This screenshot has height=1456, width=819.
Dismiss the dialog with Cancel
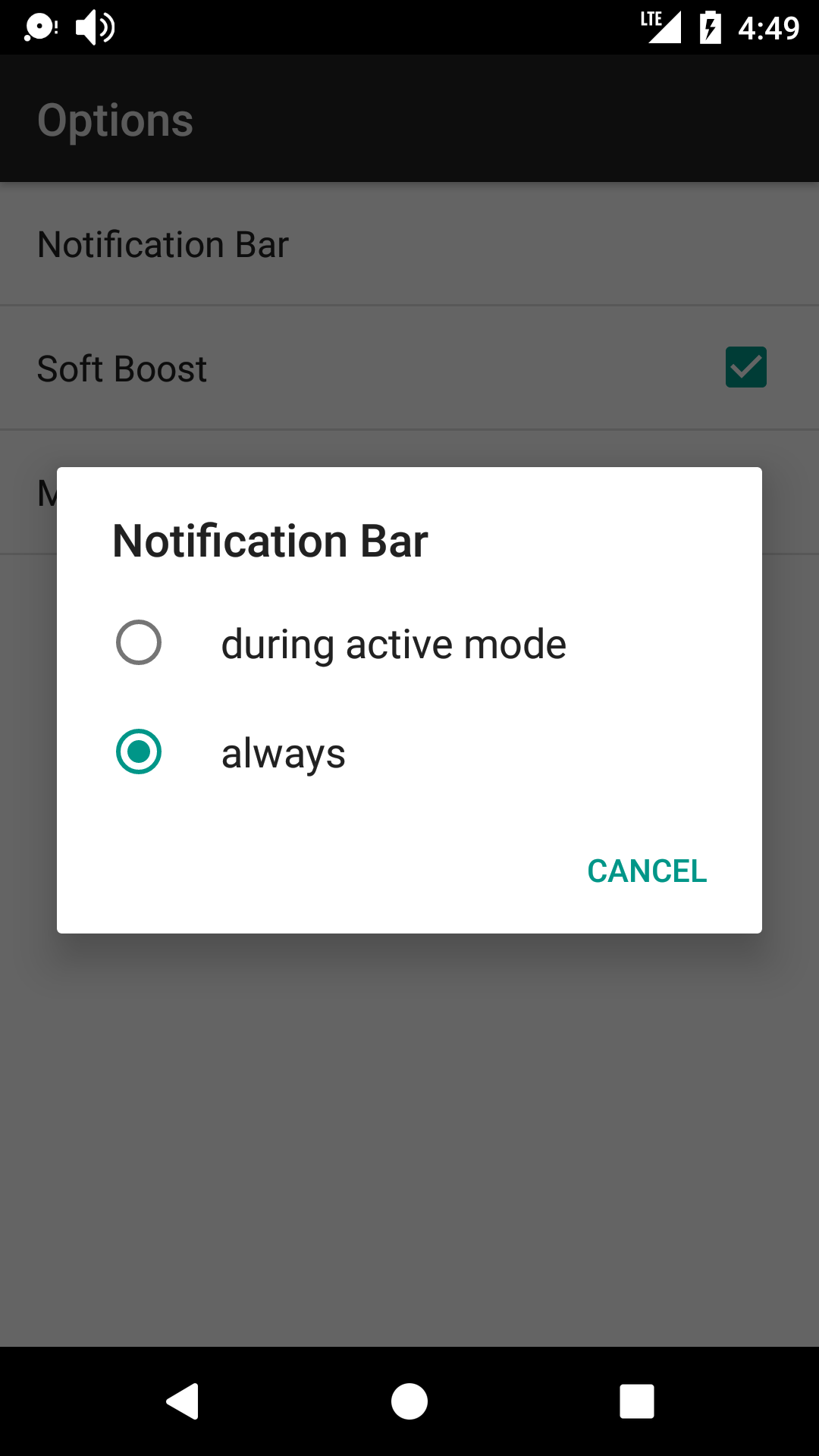[x=647, y=871]
